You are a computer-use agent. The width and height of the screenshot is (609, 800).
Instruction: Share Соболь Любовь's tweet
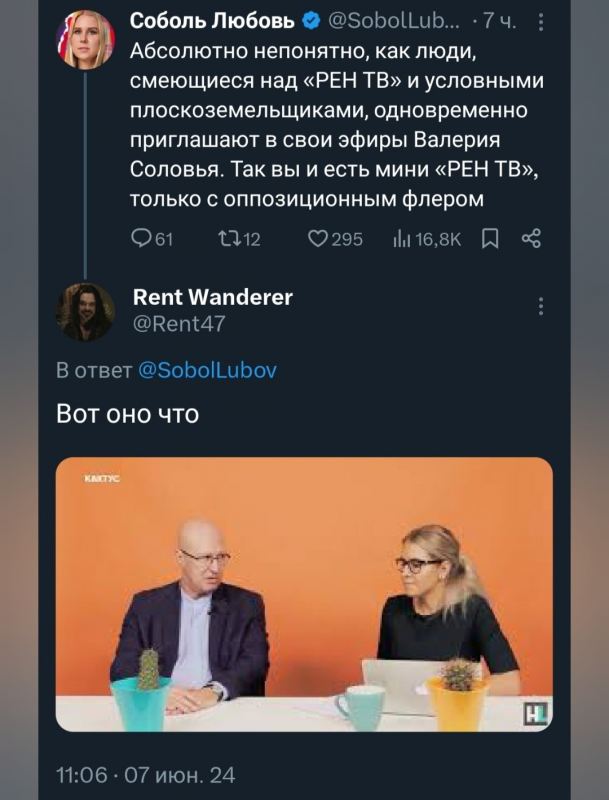[532, 238]
